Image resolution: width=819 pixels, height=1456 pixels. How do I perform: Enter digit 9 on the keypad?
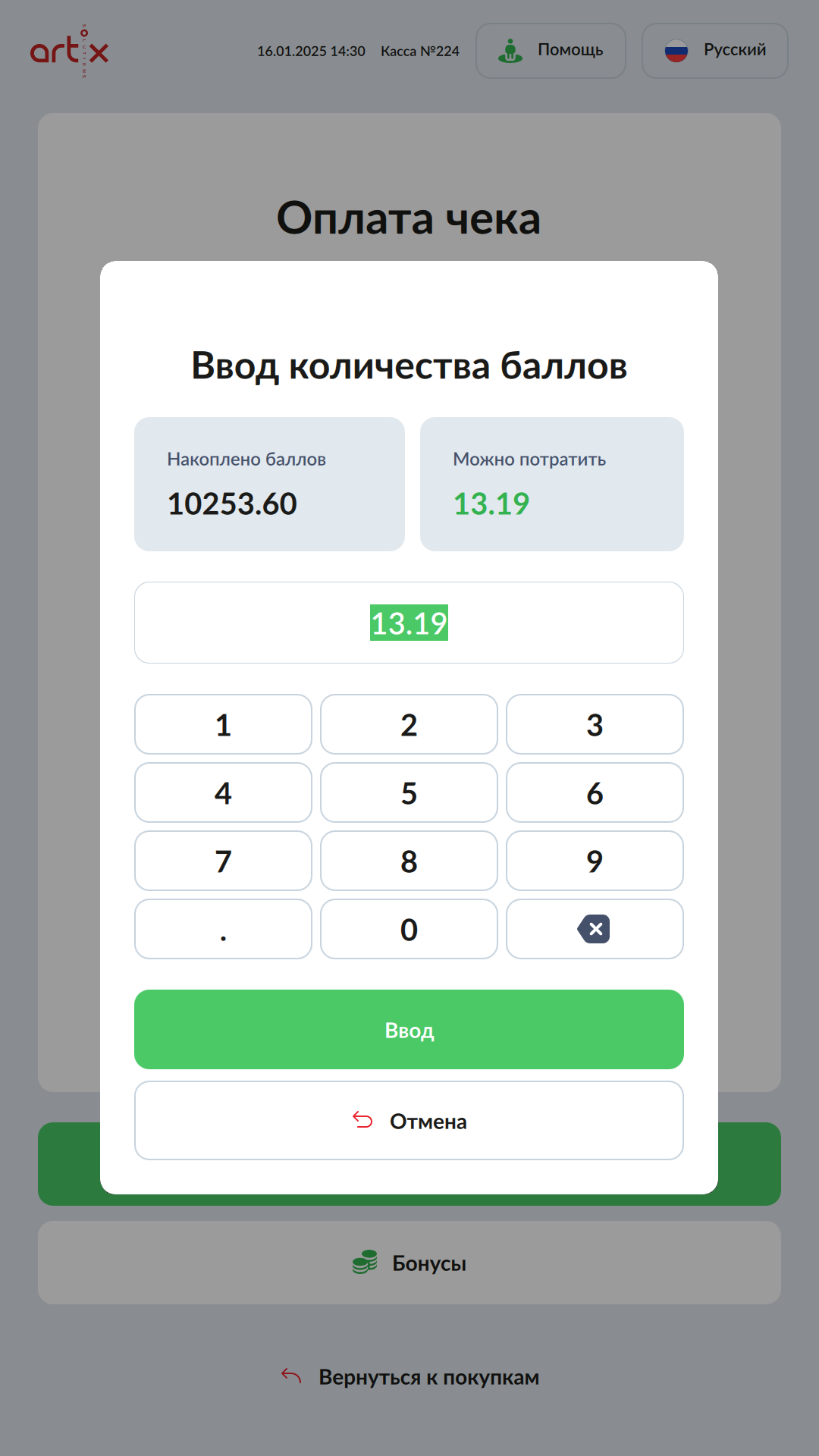tap(595, 861)
